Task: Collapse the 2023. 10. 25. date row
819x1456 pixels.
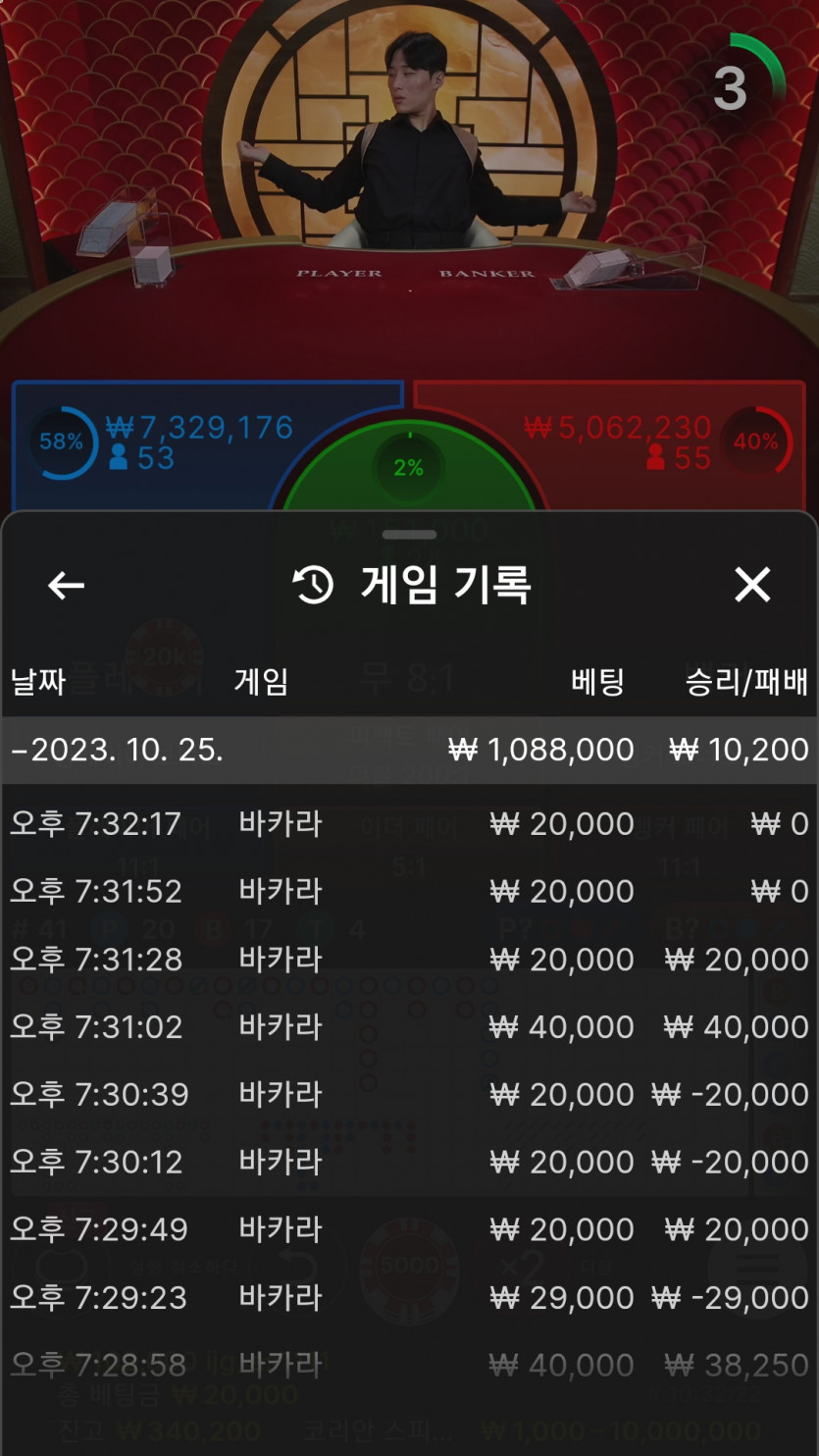Action: [409, 750]
